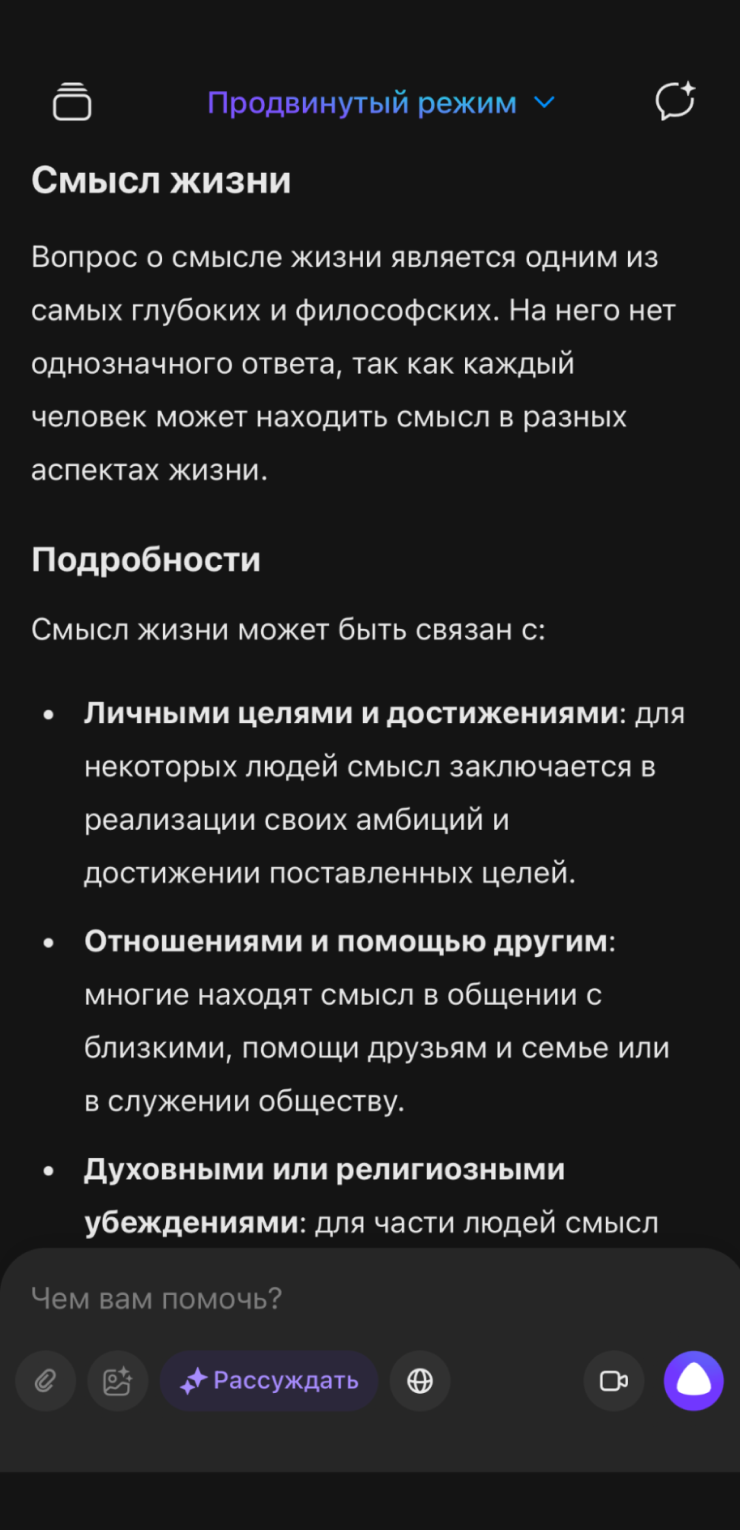This screenshot has width=740, height=1530.
Task: Open the video camera mode
Action: point(613,1381)
